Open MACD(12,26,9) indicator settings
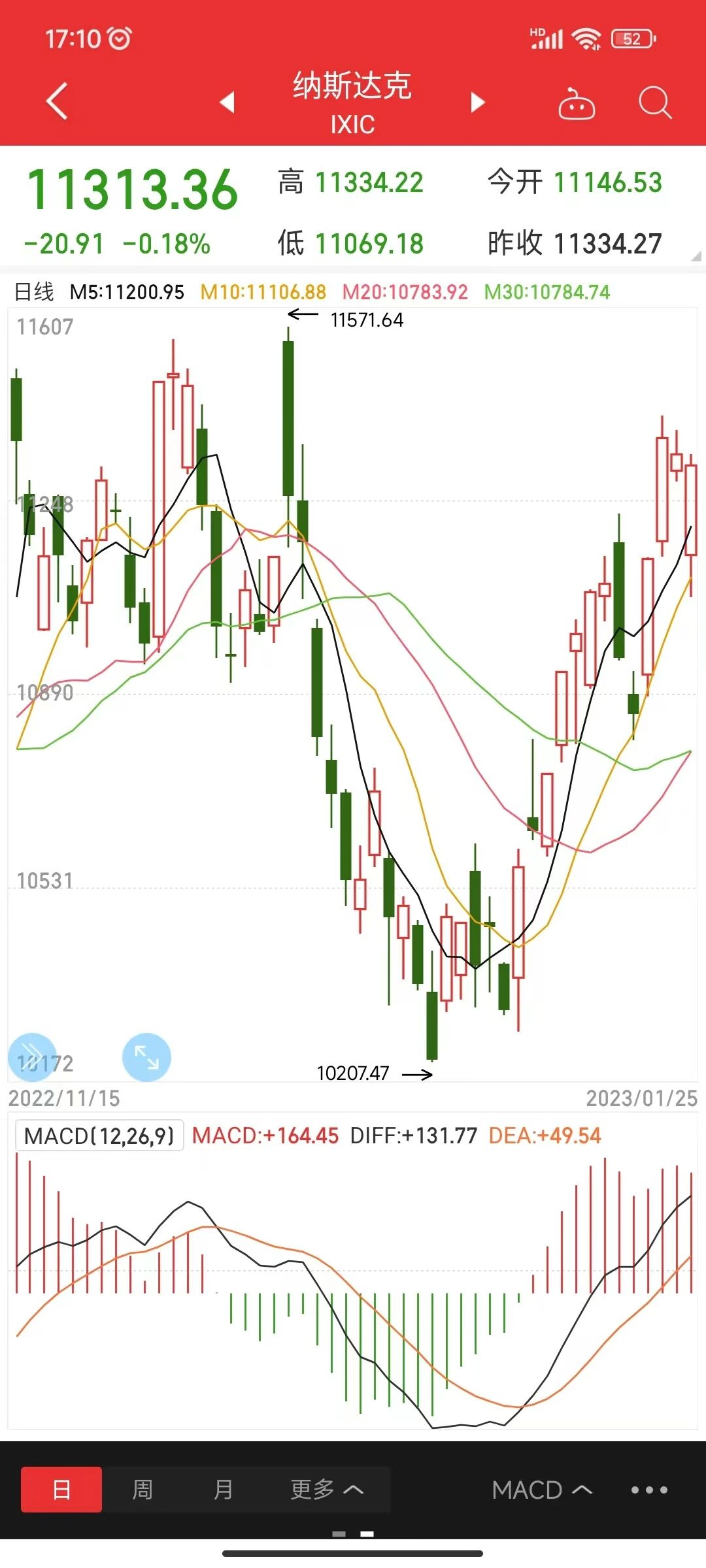 point(99,1135)
